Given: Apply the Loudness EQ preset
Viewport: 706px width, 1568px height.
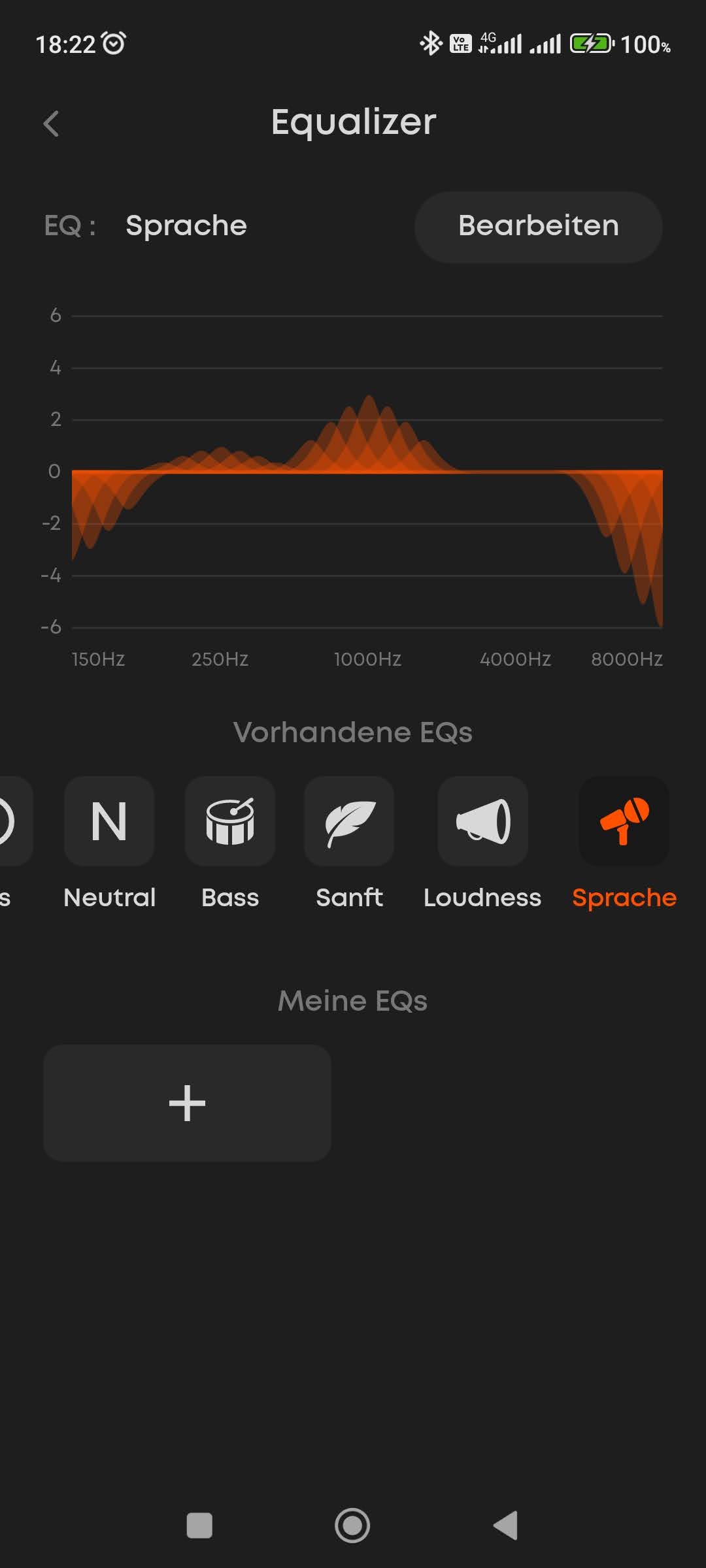Looking at the screenshot, I should (482, 821).
